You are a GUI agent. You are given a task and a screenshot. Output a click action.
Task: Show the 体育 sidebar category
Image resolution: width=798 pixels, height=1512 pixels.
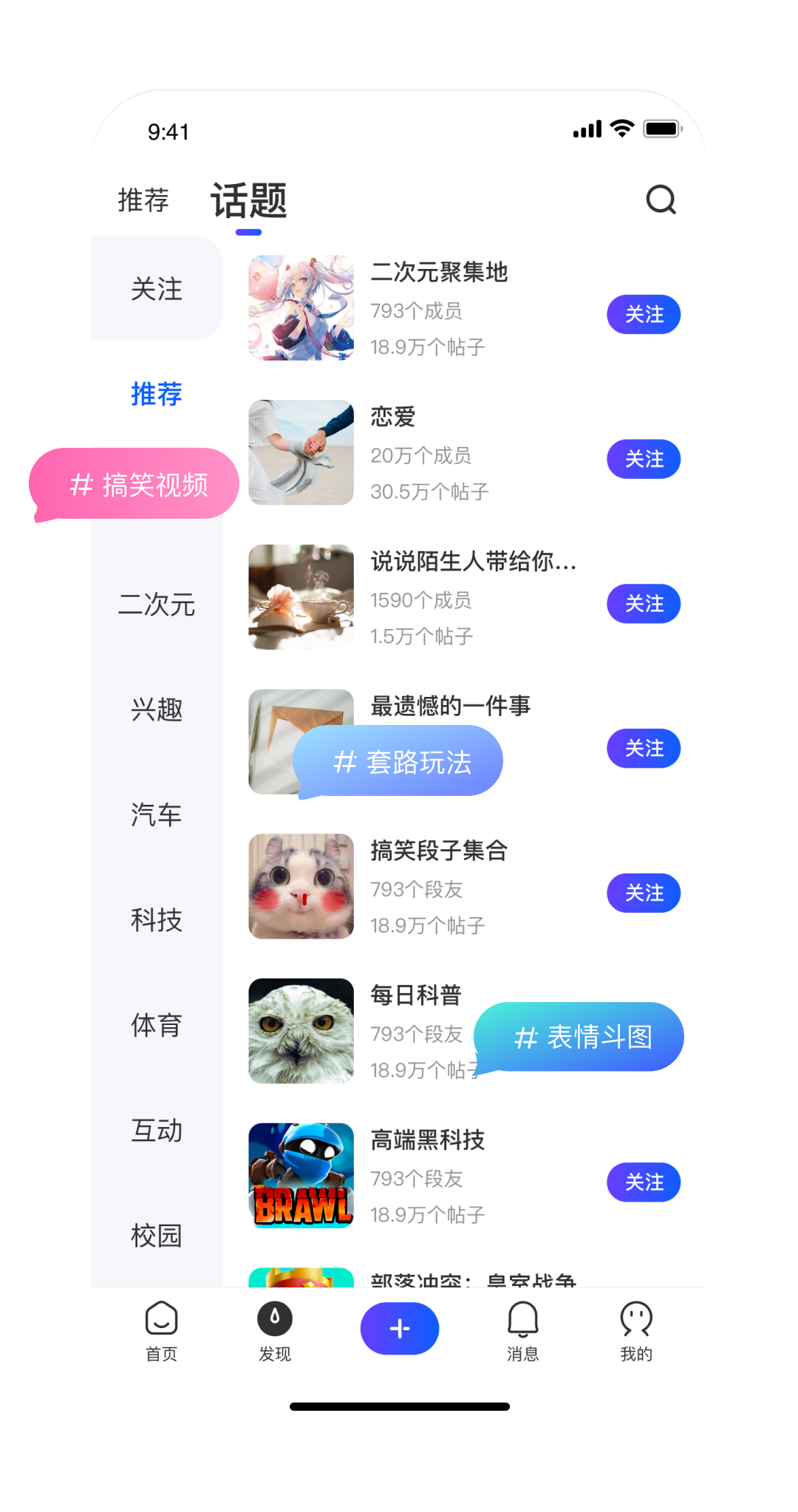point(157,1025)
